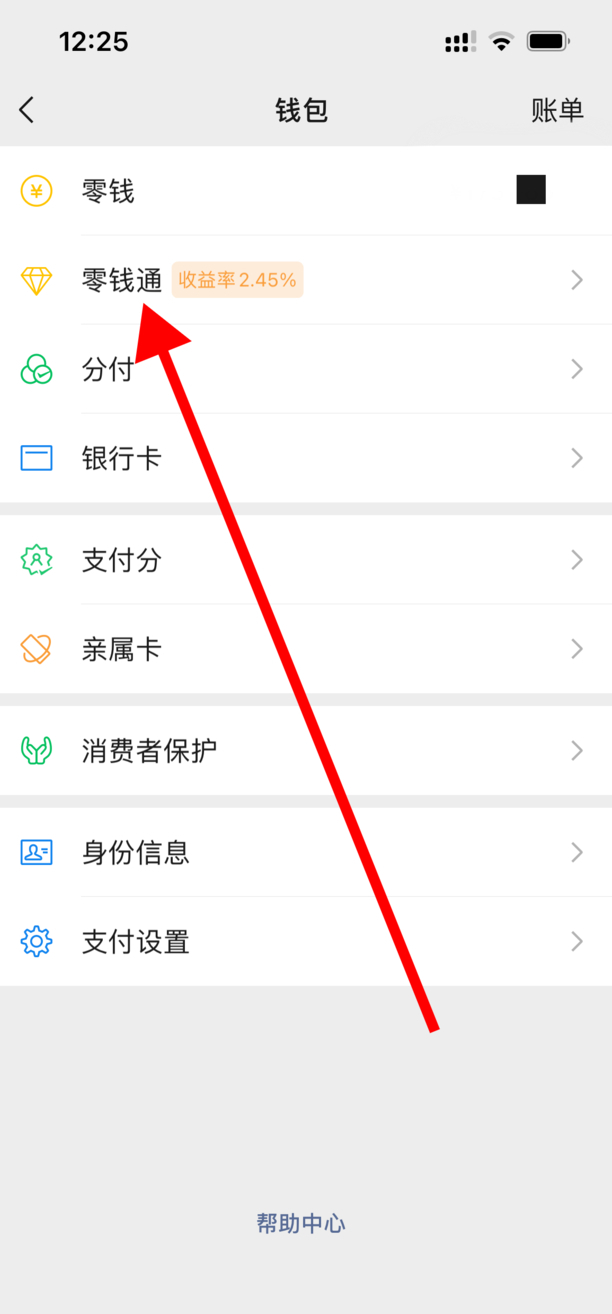Tap the 帮助中心 help link
Viewport: 612px width, 1314px height.
coord(301,1223)
